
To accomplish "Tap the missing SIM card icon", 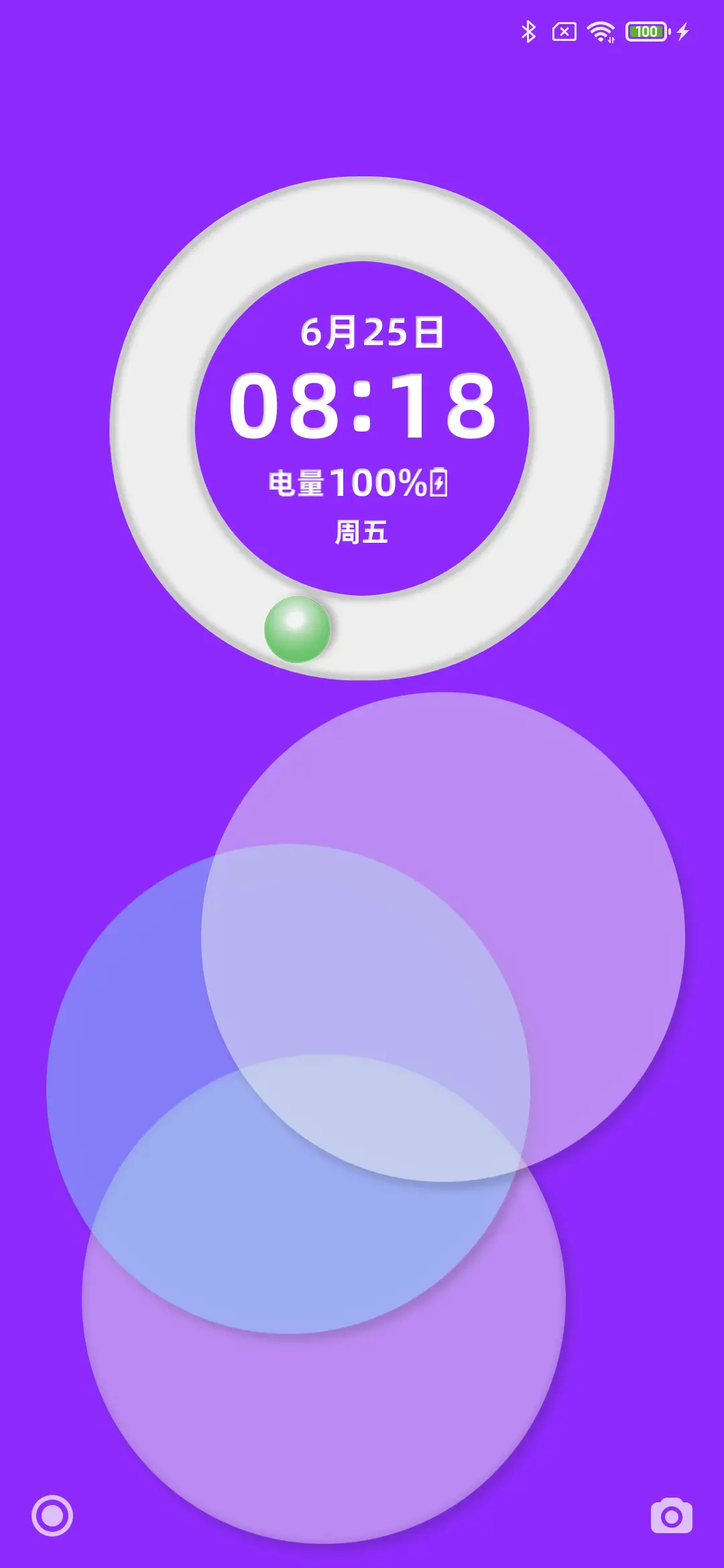I will tap(565, 29).
